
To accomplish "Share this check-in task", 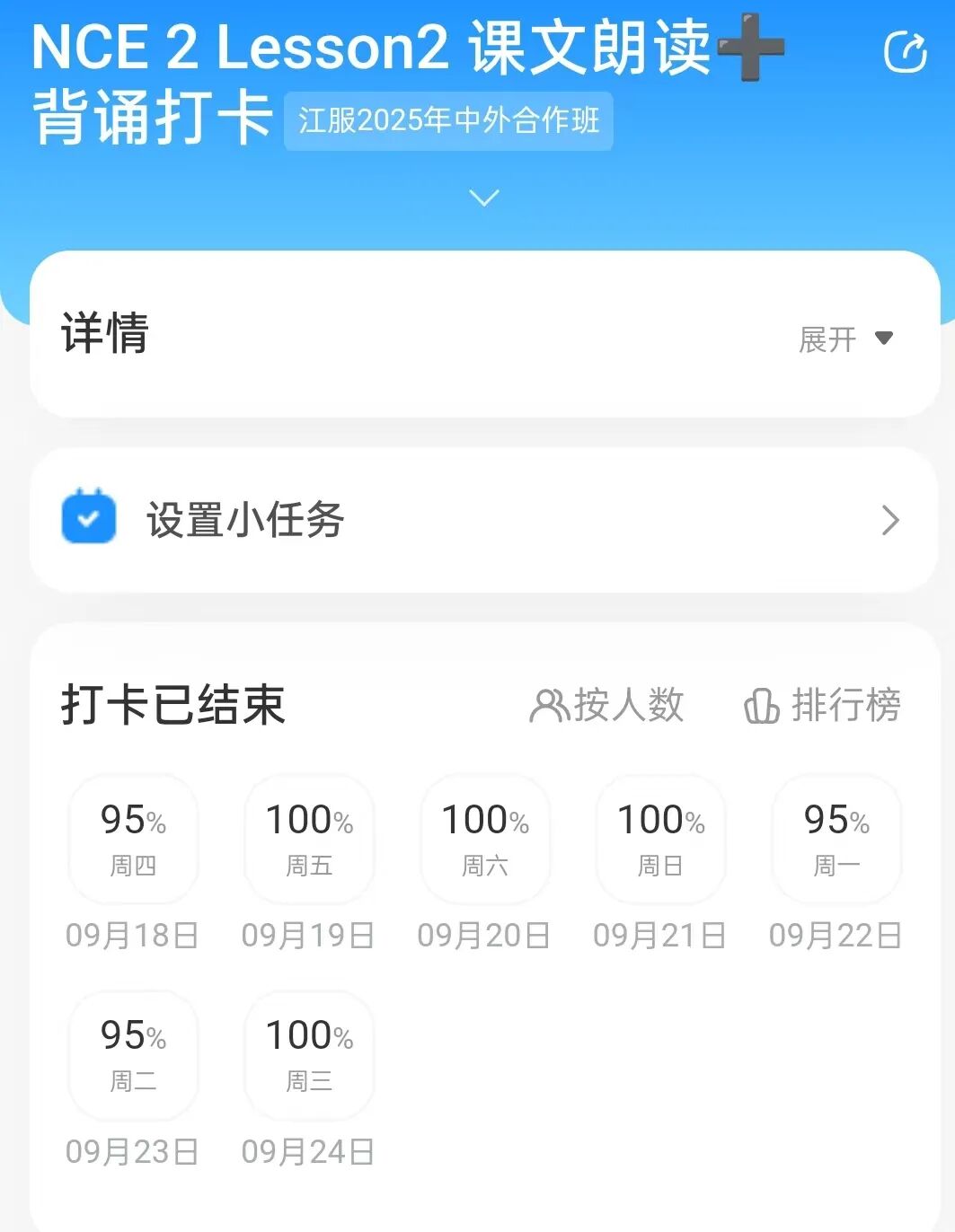I will (x=905, y=52).
